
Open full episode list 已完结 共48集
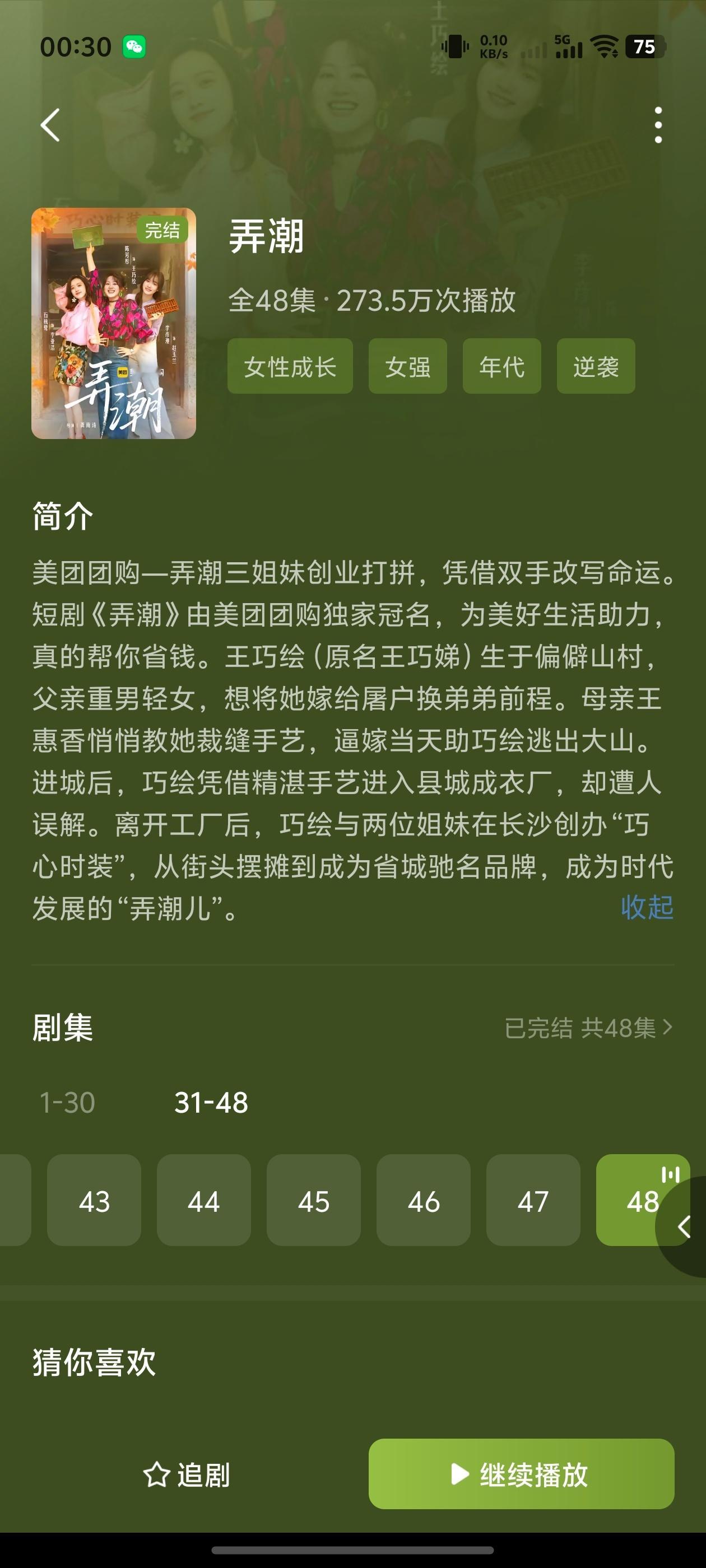click(x=588, y=1028)
